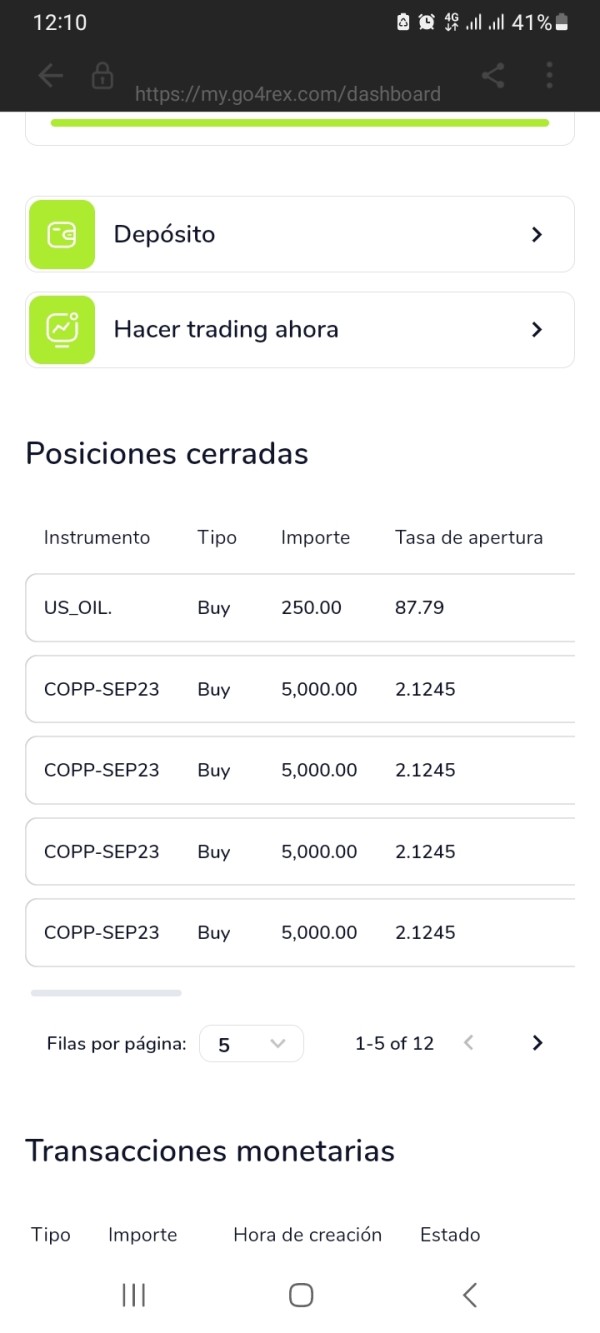Go to the next page of positions
Viewport: 600px width, 1333px height.
(x=537, y=1043)
